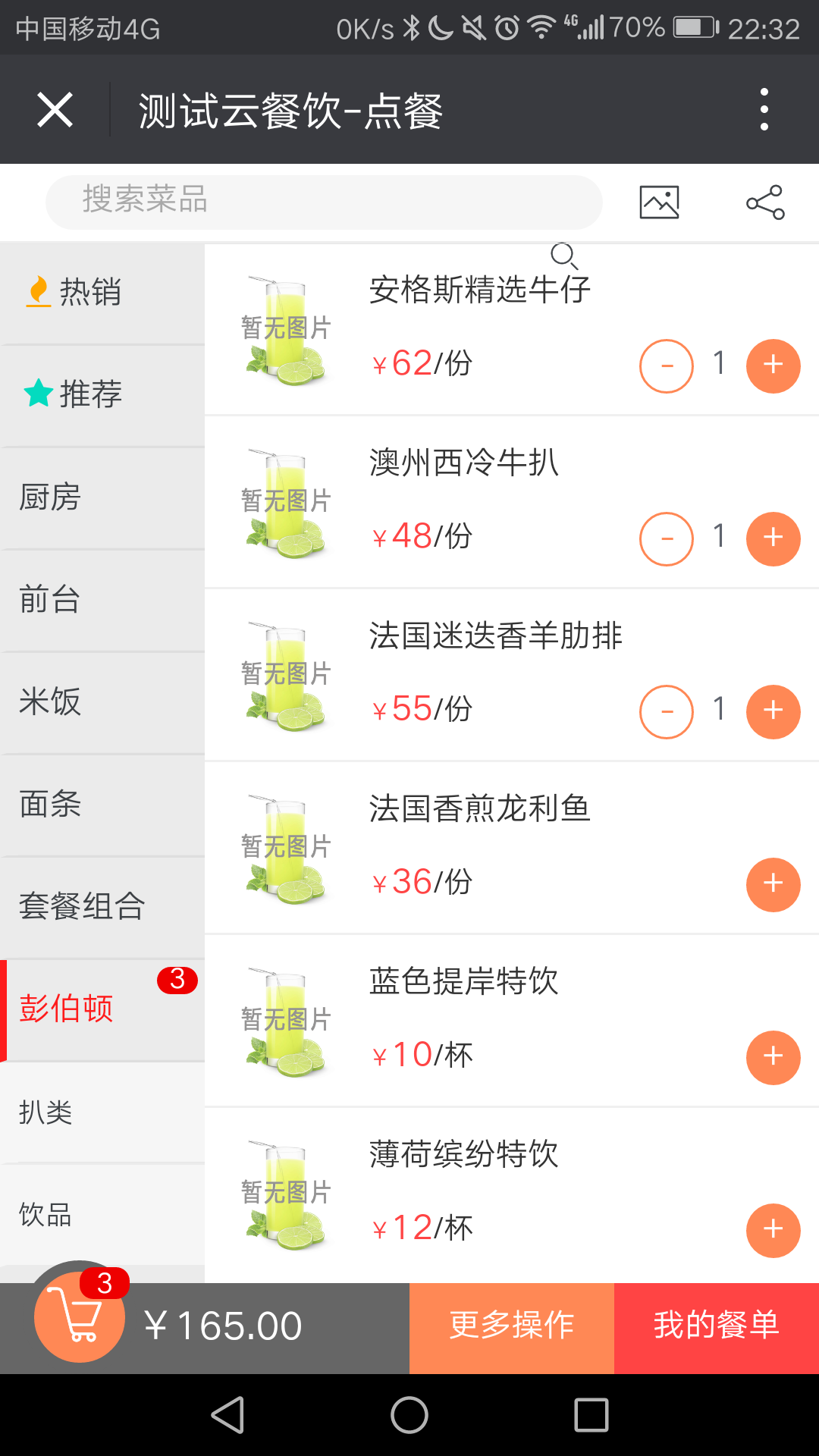The image size is (819, 1456).
Task: Switch to the 厨房 category
Action: [102, 497]
